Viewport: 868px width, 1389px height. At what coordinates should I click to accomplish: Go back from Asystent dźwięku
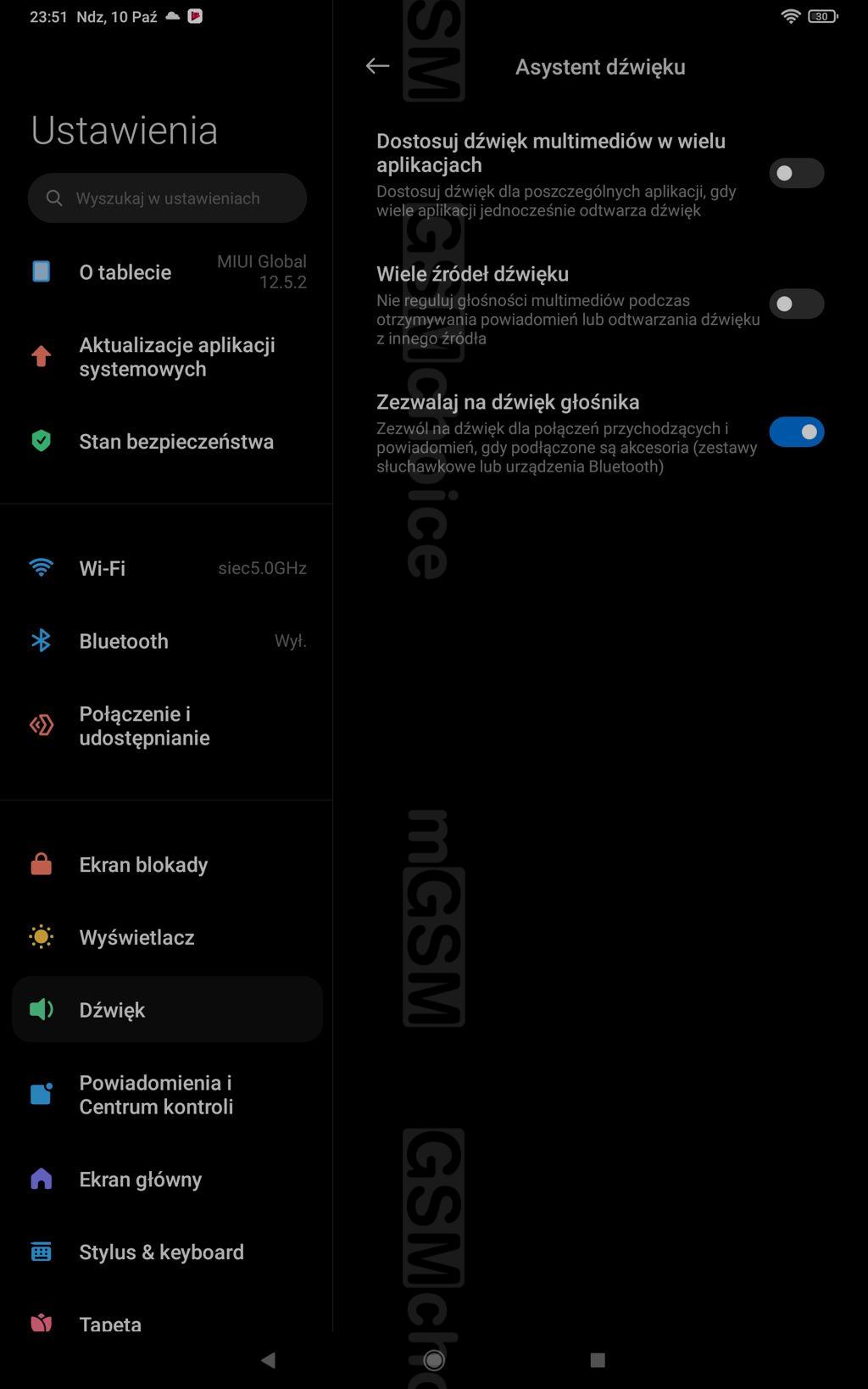tap(377, 66)
